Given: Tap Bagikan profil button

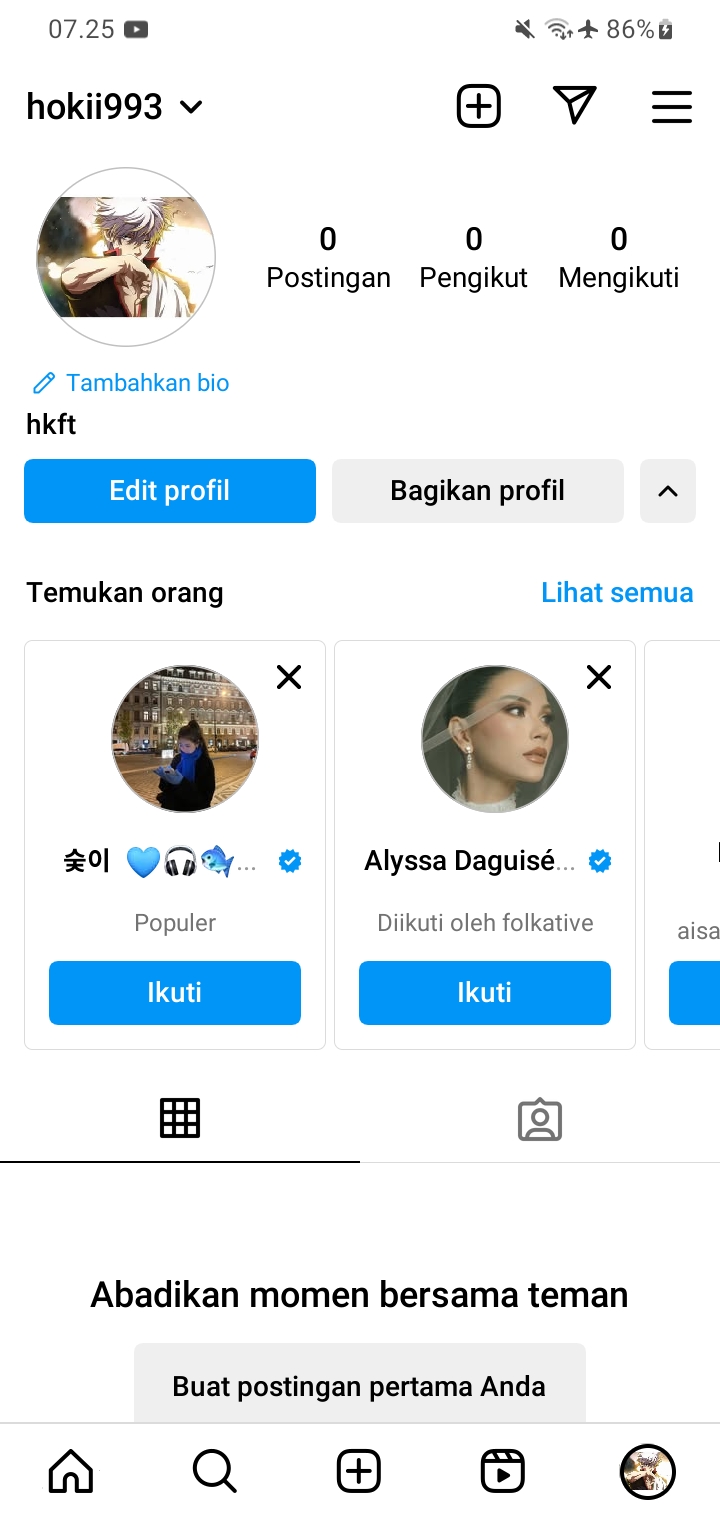Looking at the screenshot, I should pyautogui.click(x=477, y=491).
